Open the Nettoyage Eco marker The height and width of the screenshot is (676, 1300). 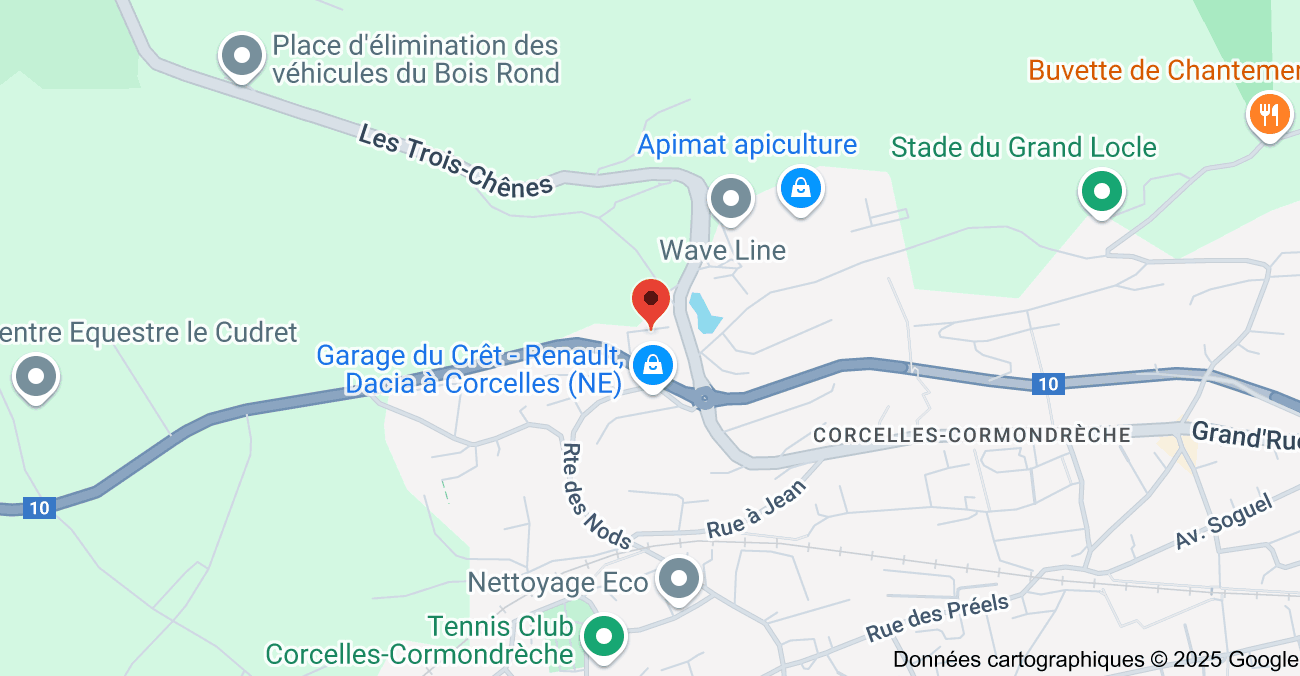tap(681, 578)
